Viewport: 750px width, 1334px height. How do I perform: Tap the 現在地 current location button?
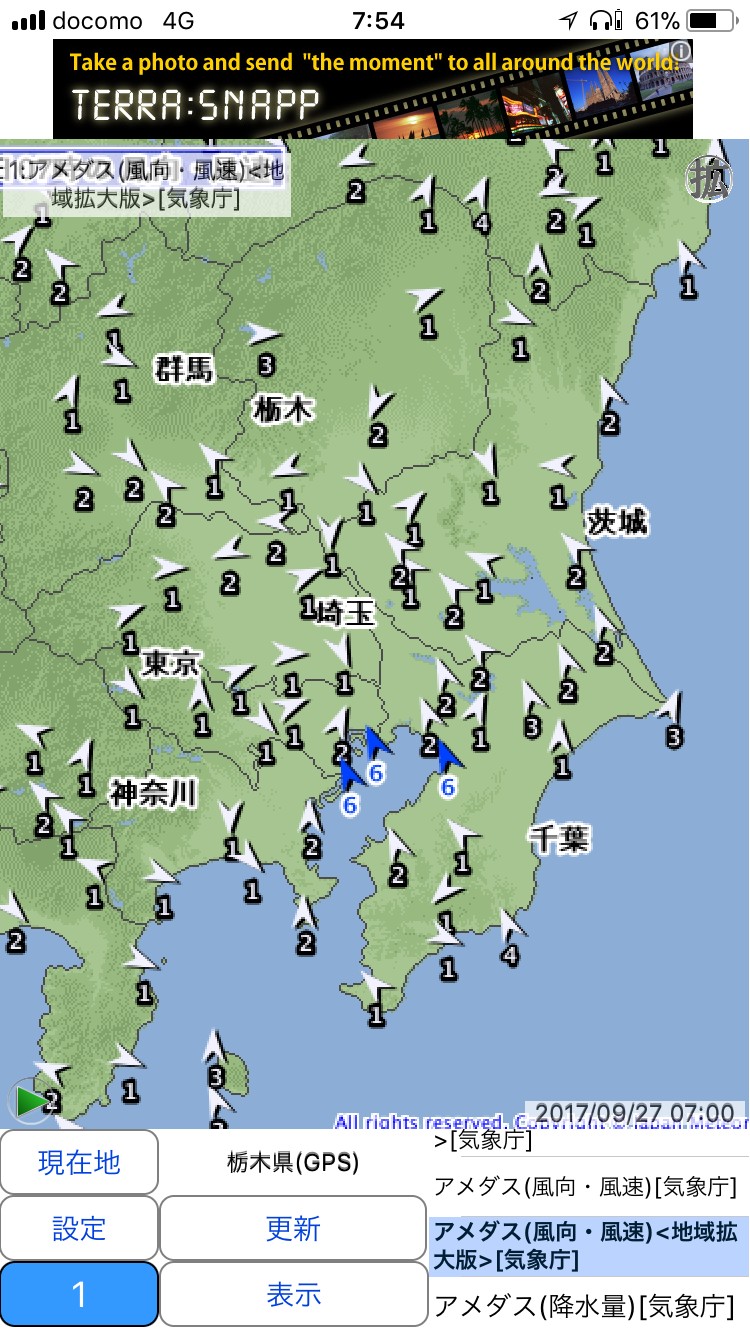point(79,1162)
